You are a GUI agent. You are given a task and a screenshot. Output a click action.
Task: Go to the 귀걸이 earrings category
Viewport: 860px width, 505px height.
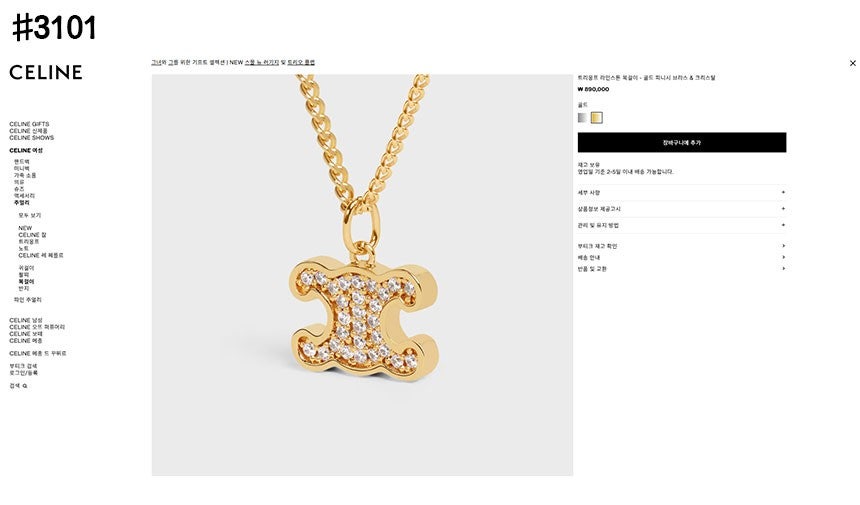[x=26, y=268]
